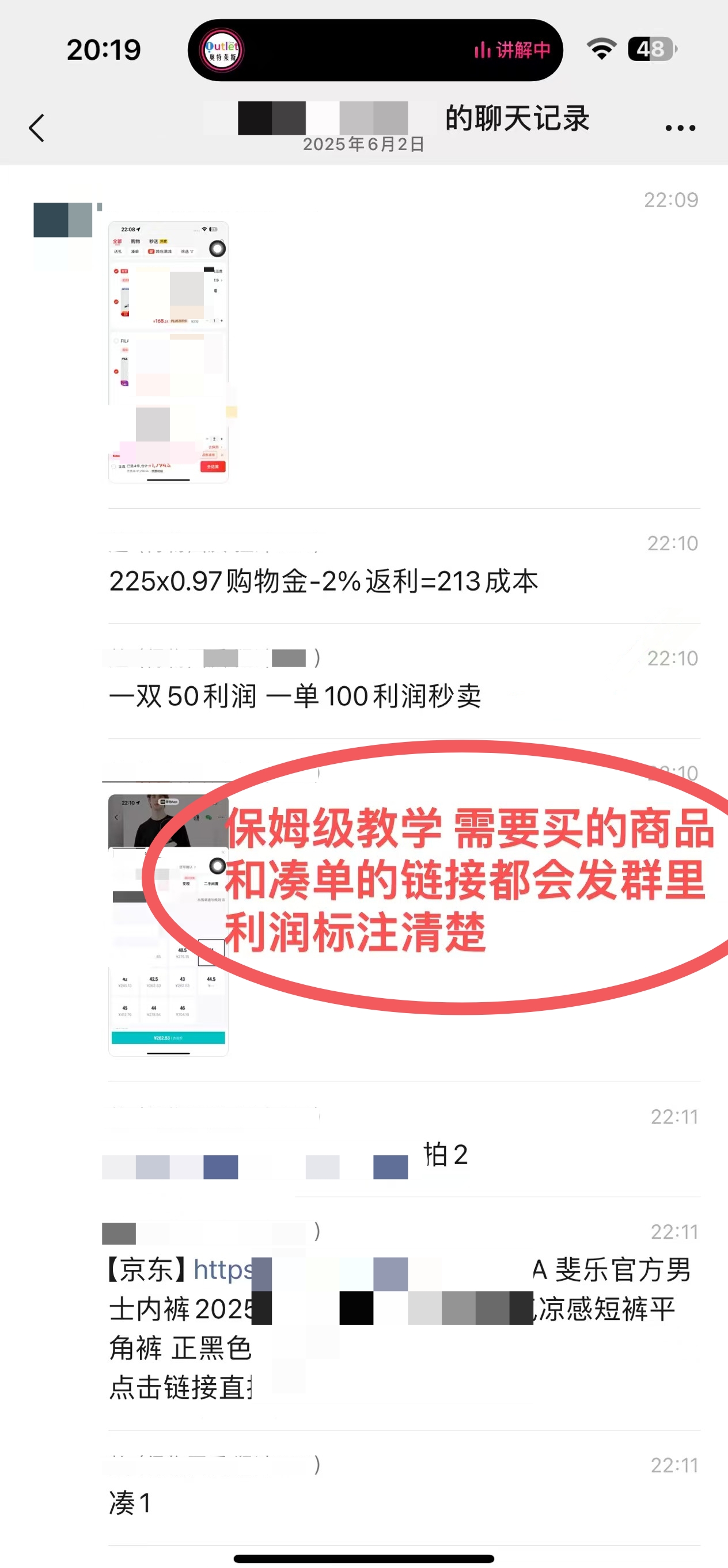Image resolution: width=728 pixels, height=1568 pixels.
Task: Tap the X to close the size selector popup
Action: coord(224,852)
